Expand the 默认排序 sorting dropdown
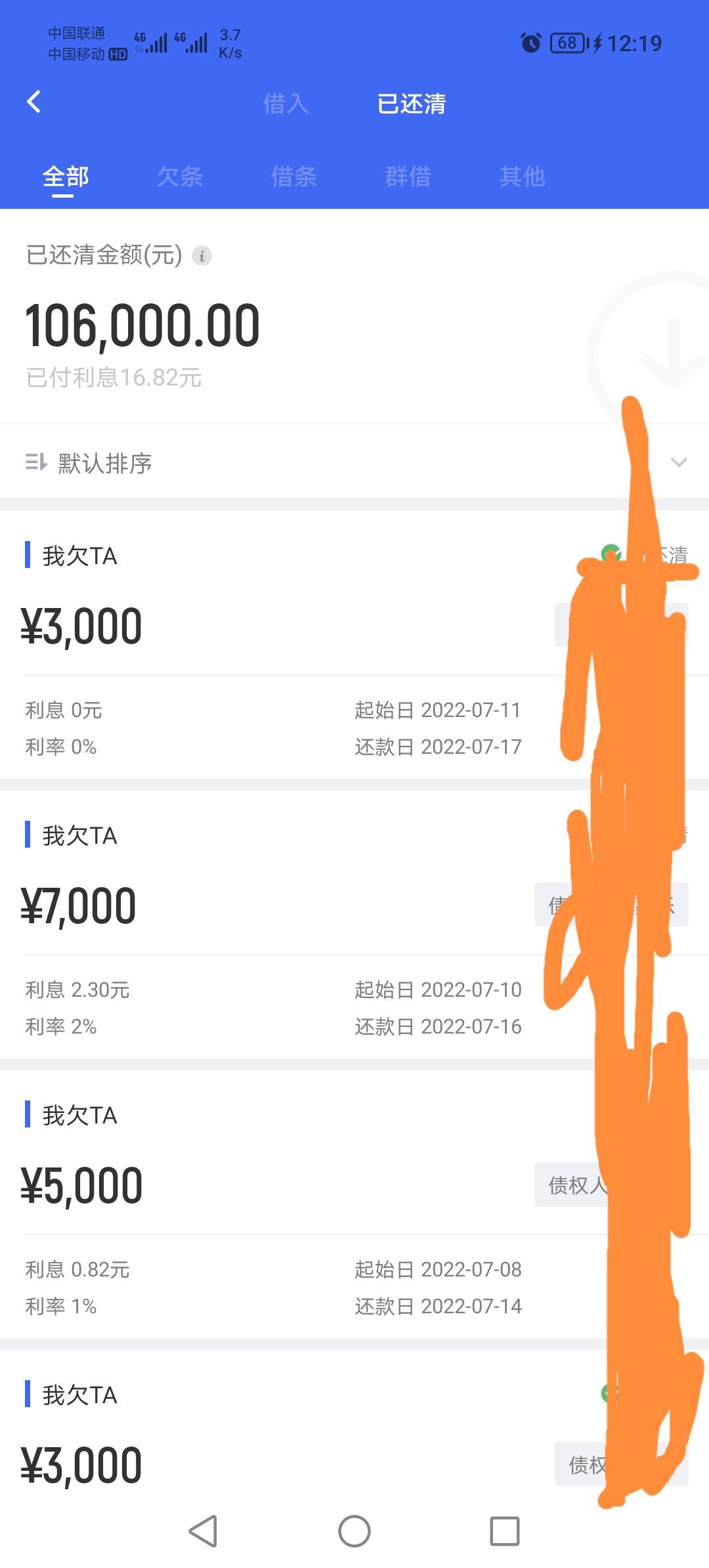 pyautogui.click(x=354, y=463)
